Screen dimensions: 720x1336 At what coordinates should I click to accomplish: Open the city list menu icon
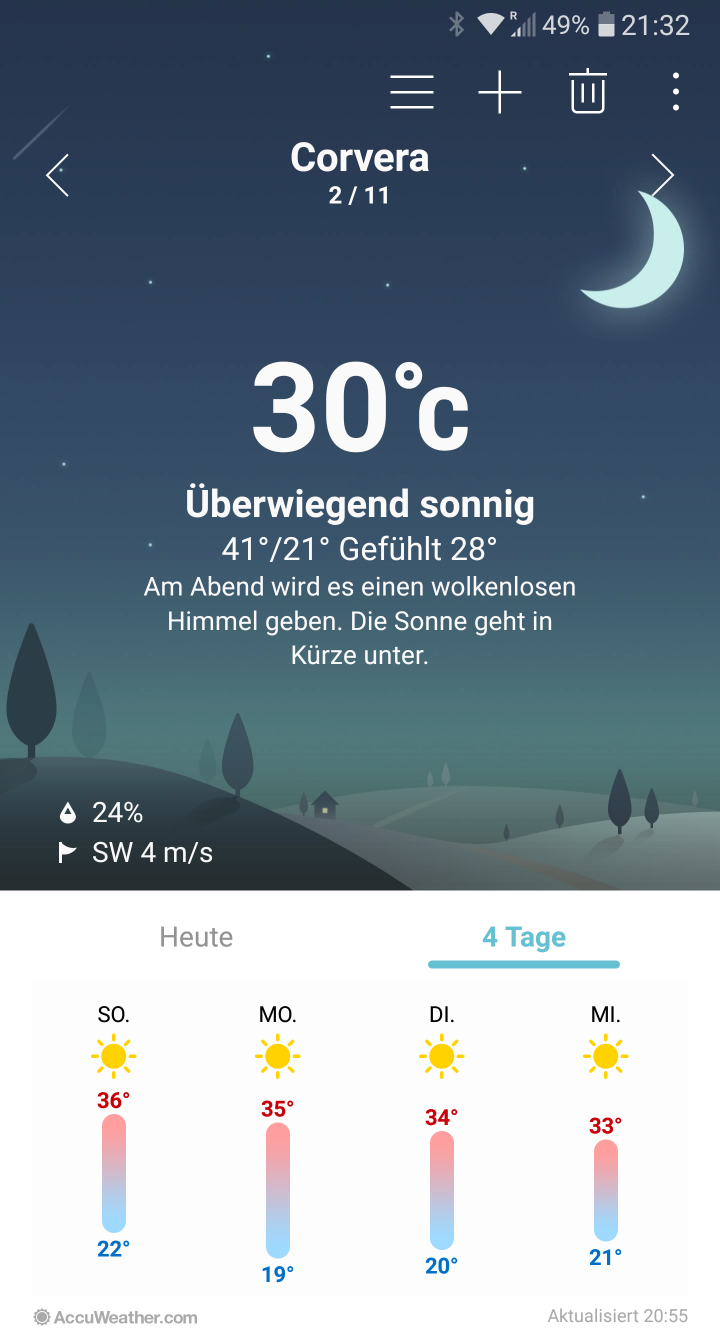412,92
